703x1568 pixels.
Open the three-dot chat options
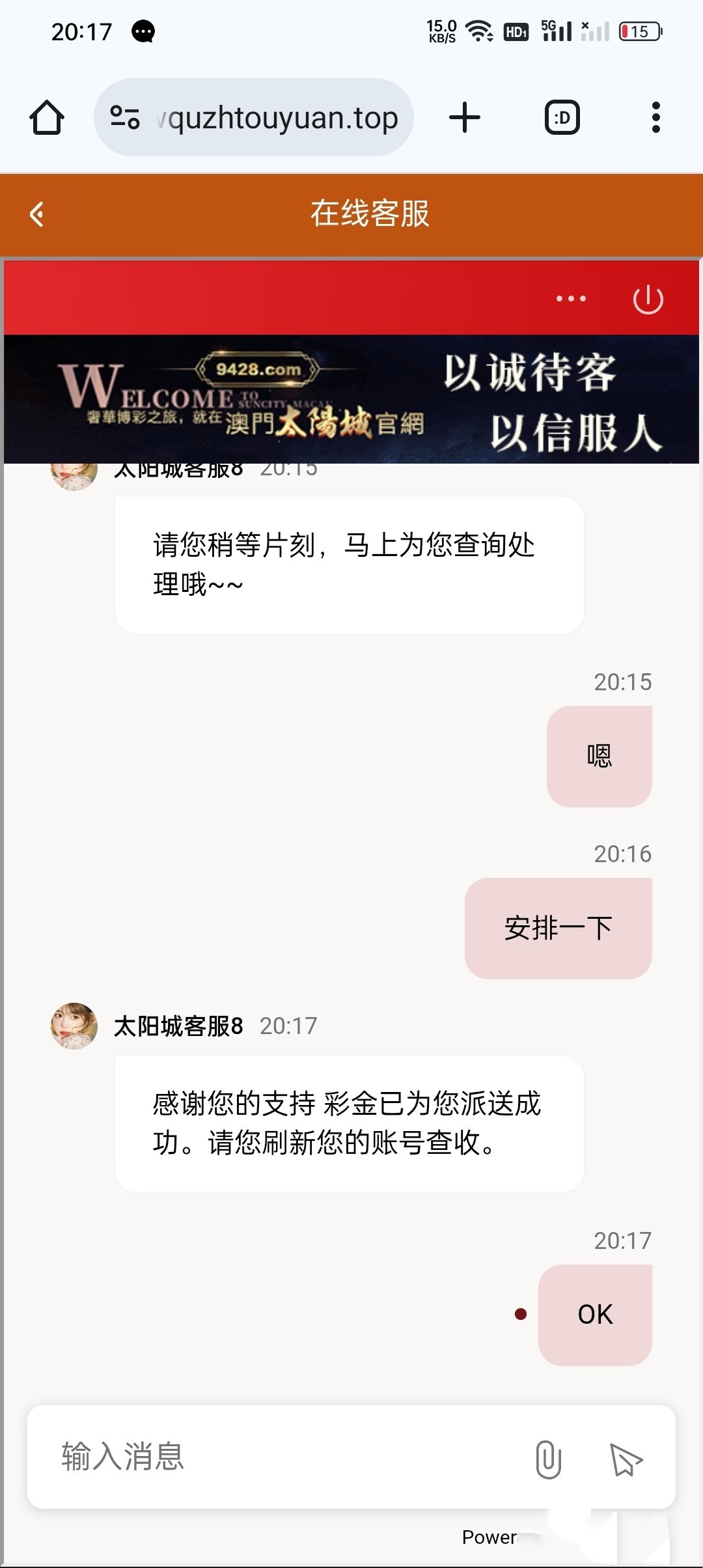click(x=571, y=299)
